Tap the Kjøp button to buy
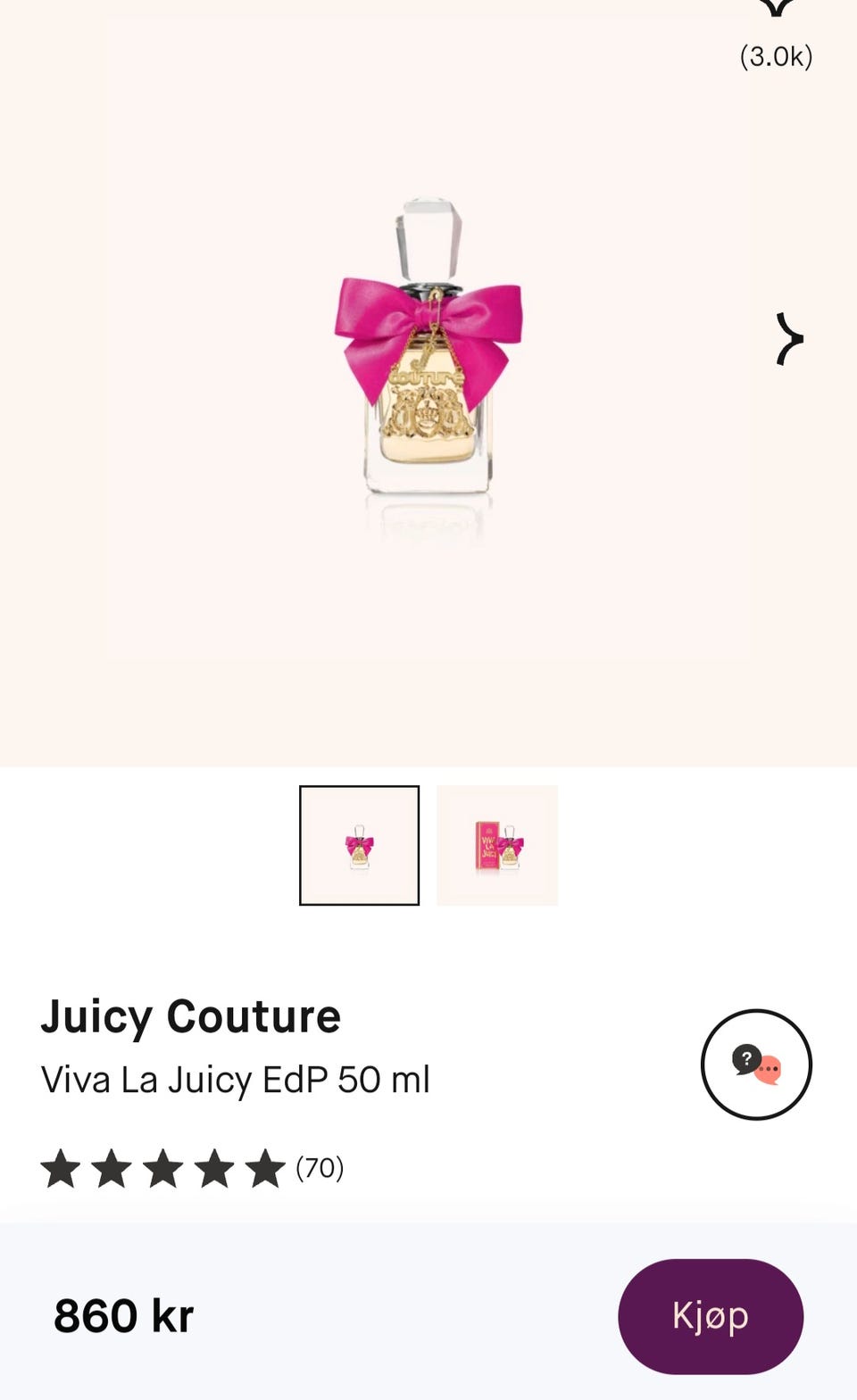The width and height of the screenshot is (857, 1400). click(711, 1316)
